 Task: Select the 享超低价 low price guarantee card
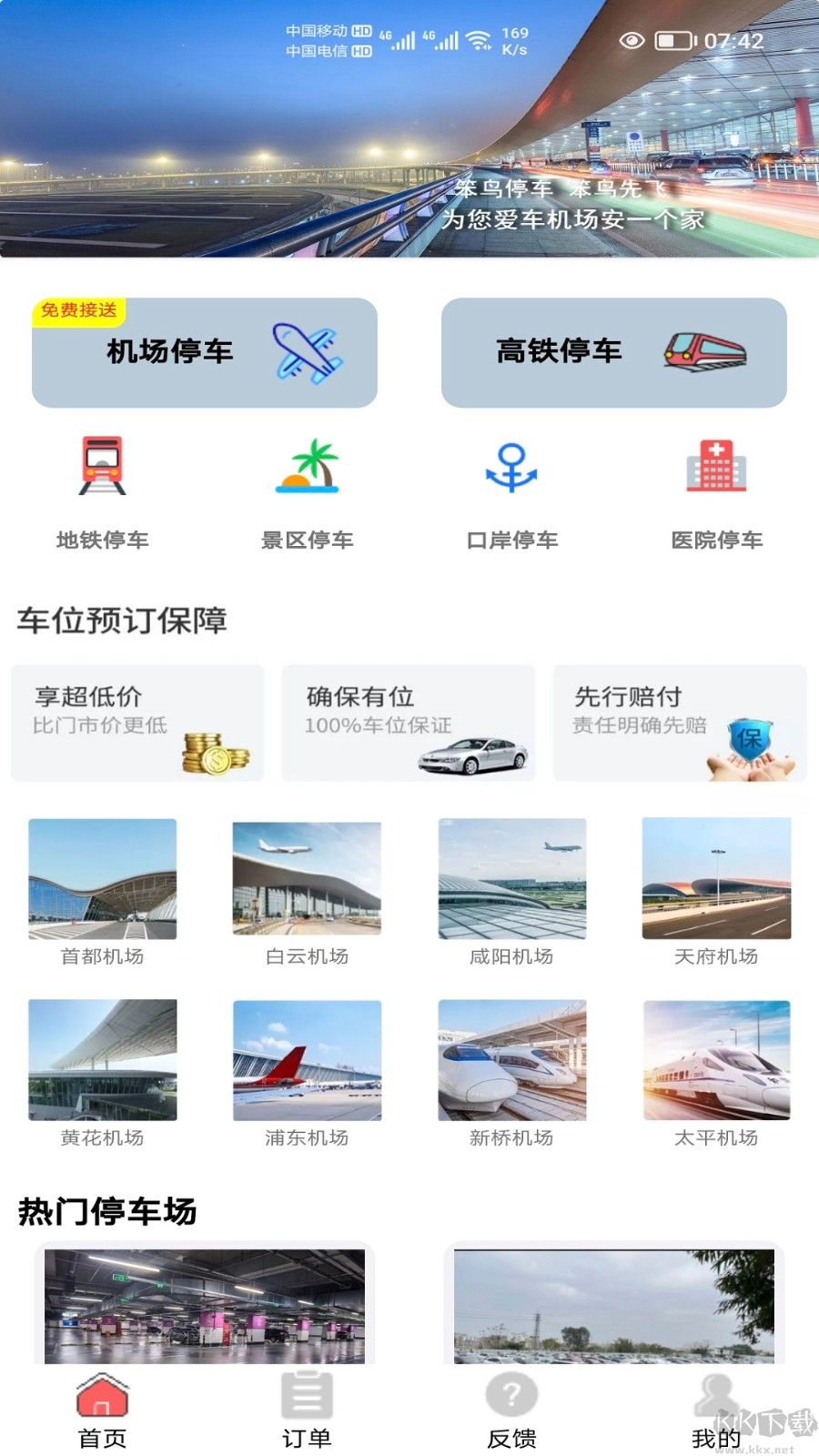tap(136, 723)
